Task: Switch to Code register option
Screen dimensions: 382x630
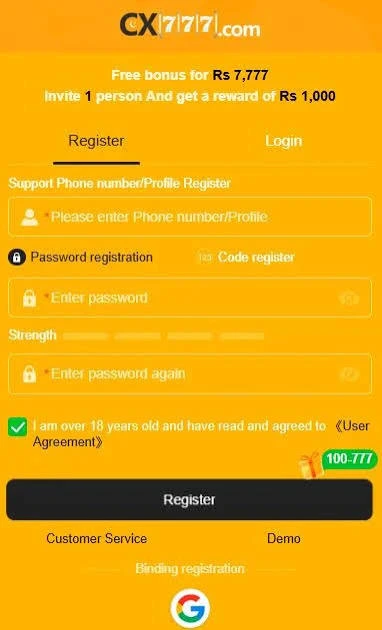Action: [x=247, y=257]
